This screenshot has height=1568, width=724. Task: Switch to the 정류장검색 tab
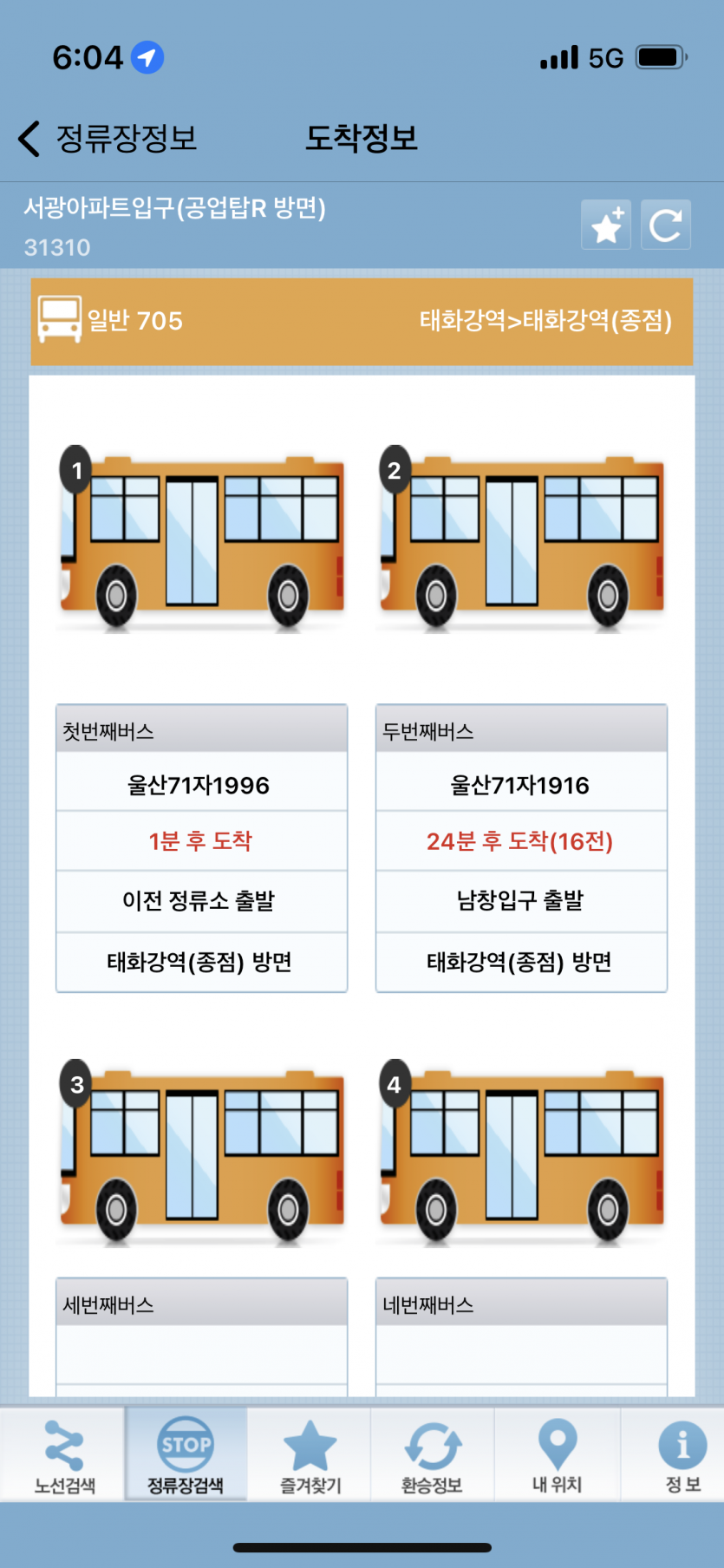(186, 1455)
